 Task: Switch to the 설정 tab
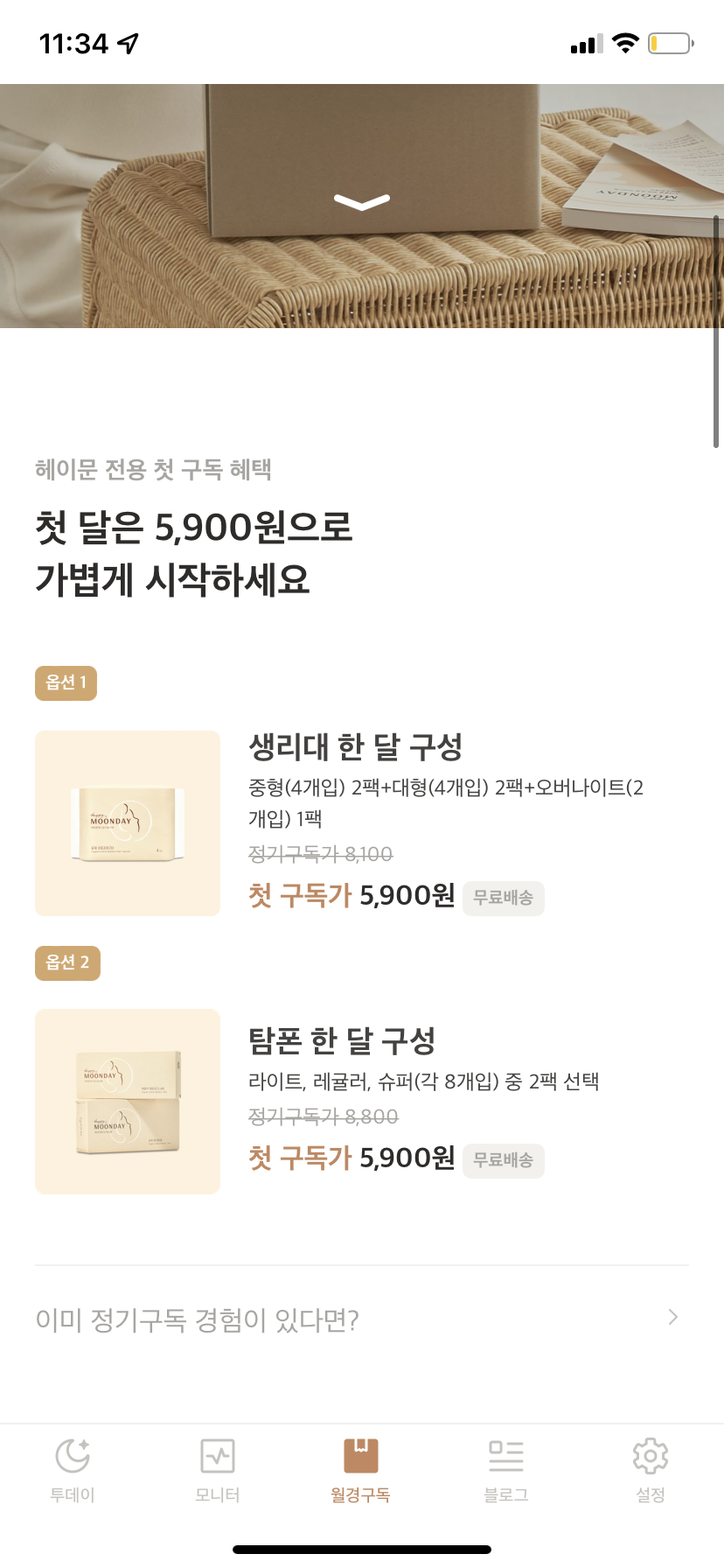[x=650, y=1470]
